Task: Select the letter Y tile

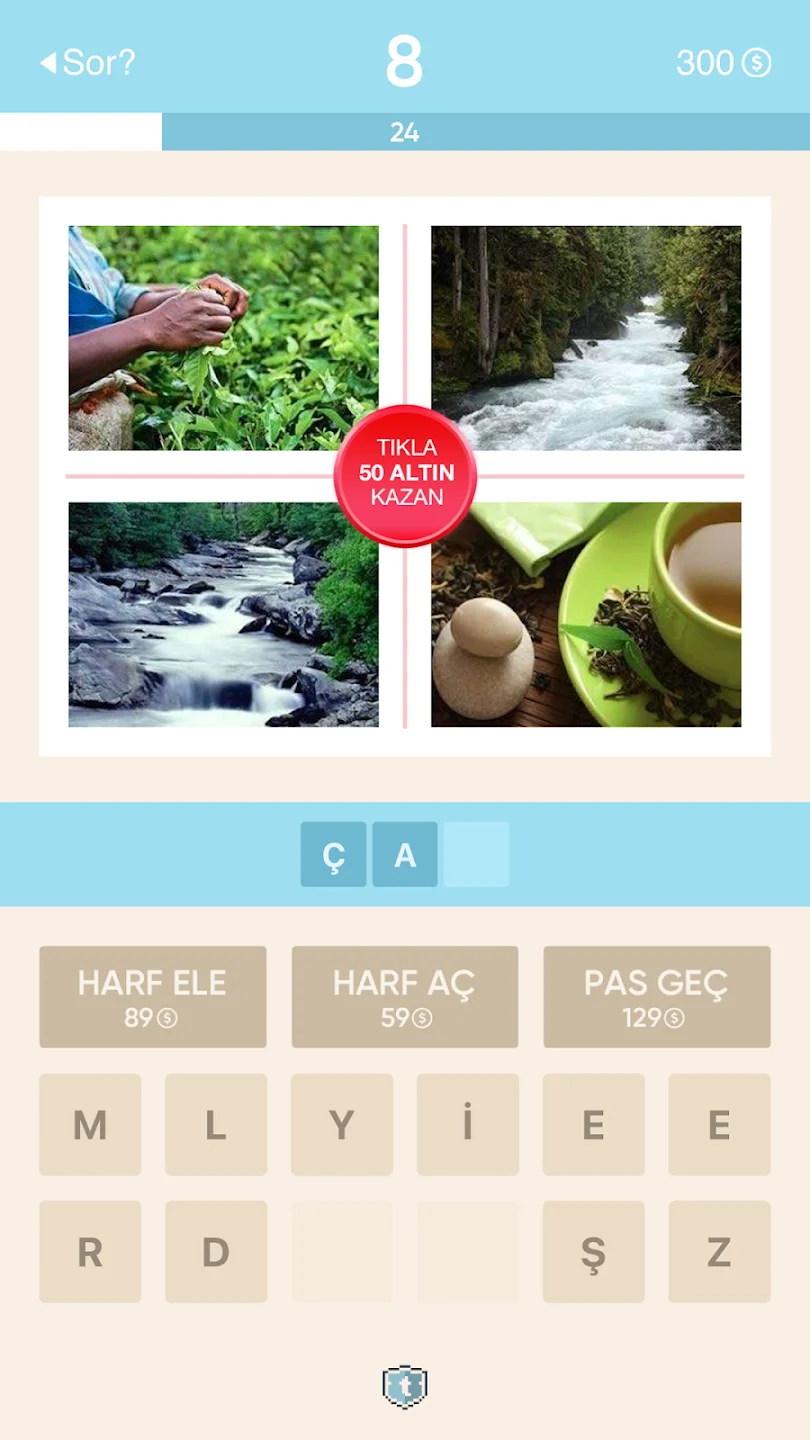Action: click(342, 1125)
